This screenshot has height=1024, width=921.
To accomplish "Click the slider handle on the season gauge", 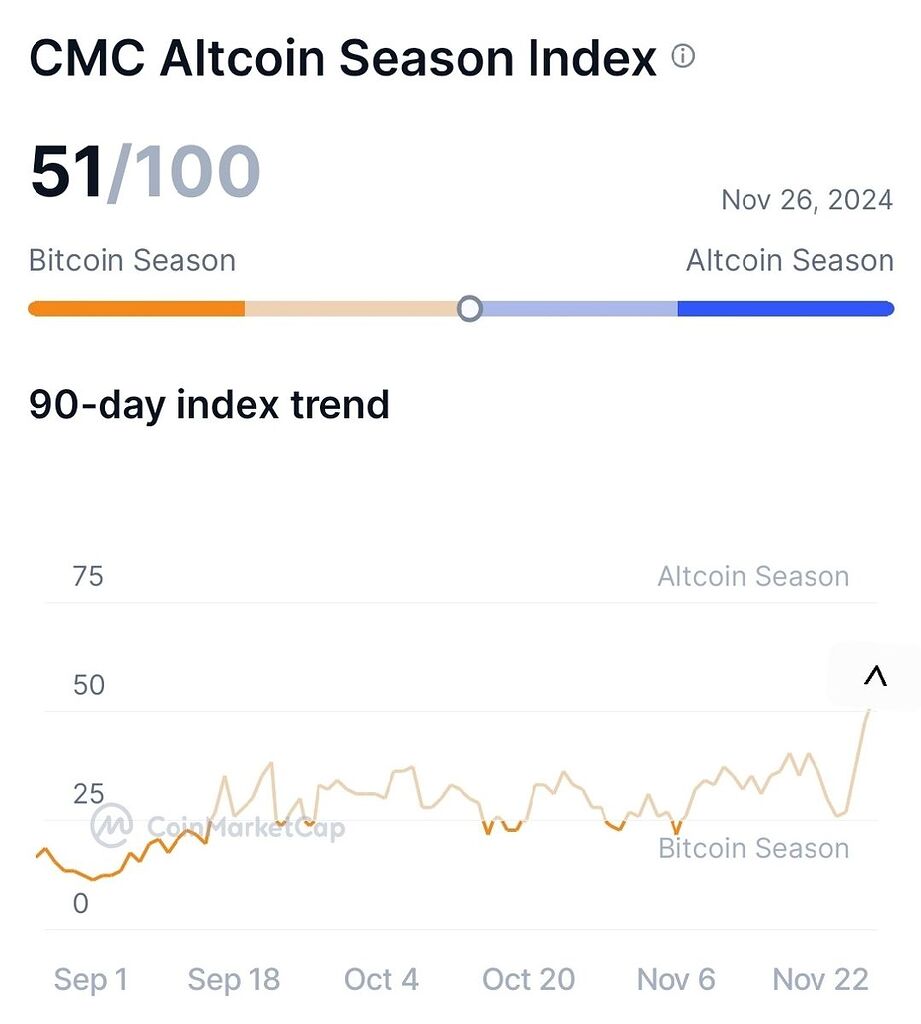I will coord(469,309).
